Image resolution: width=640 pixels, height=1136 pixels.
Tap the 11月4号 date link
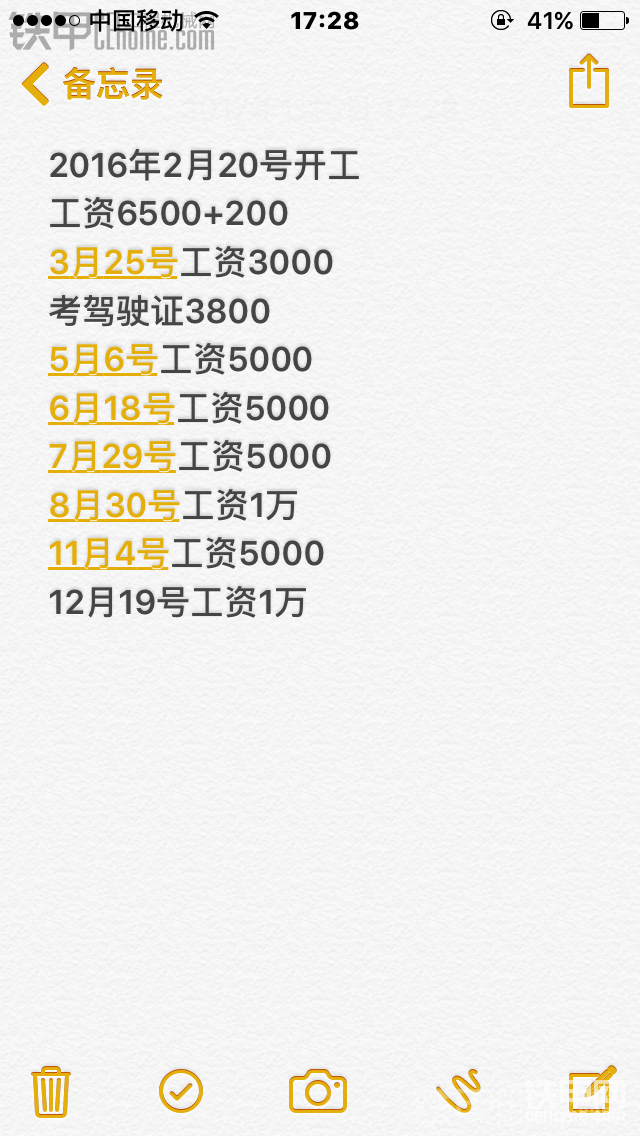tap(109, 554)
